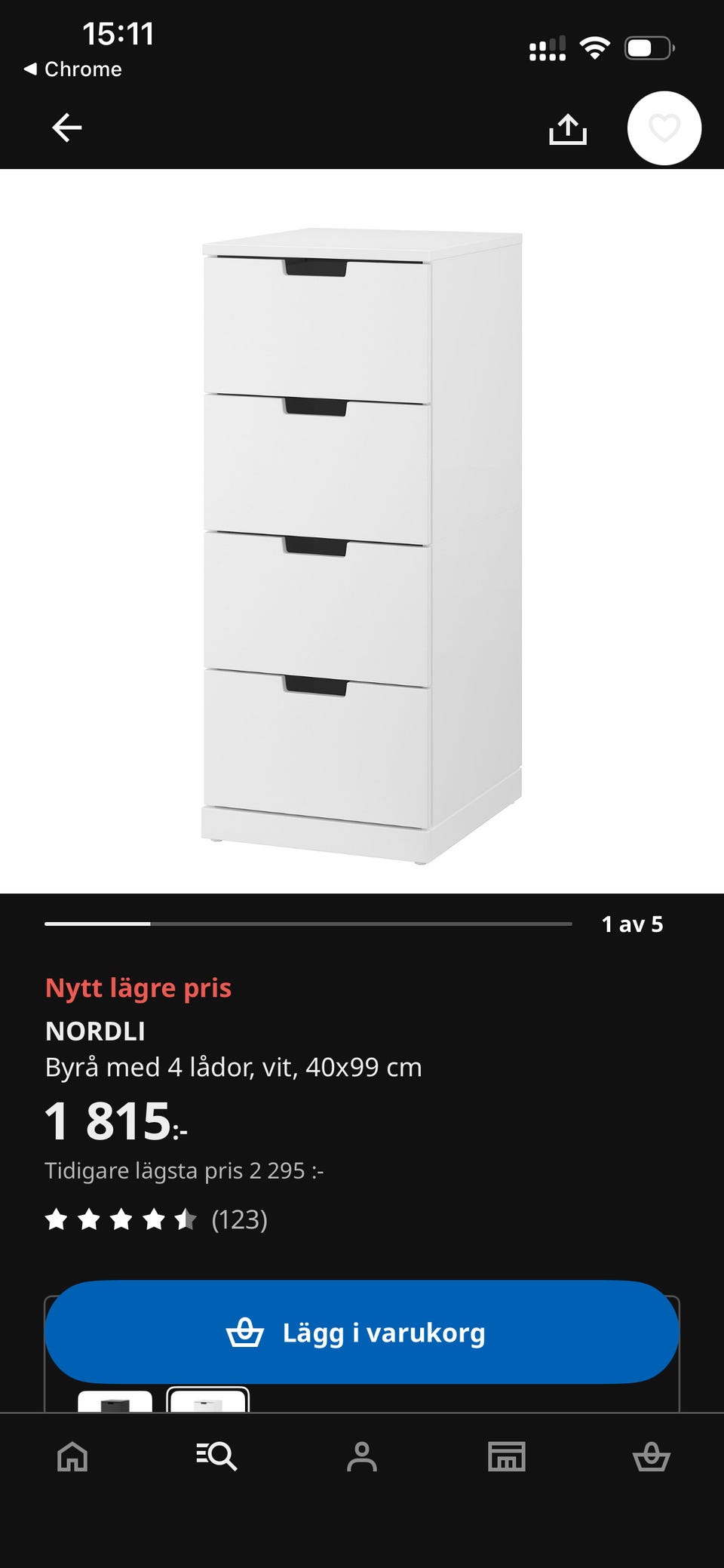Tap Lägg i varukorg button

pyautogui.click(x=362, y=1332)
